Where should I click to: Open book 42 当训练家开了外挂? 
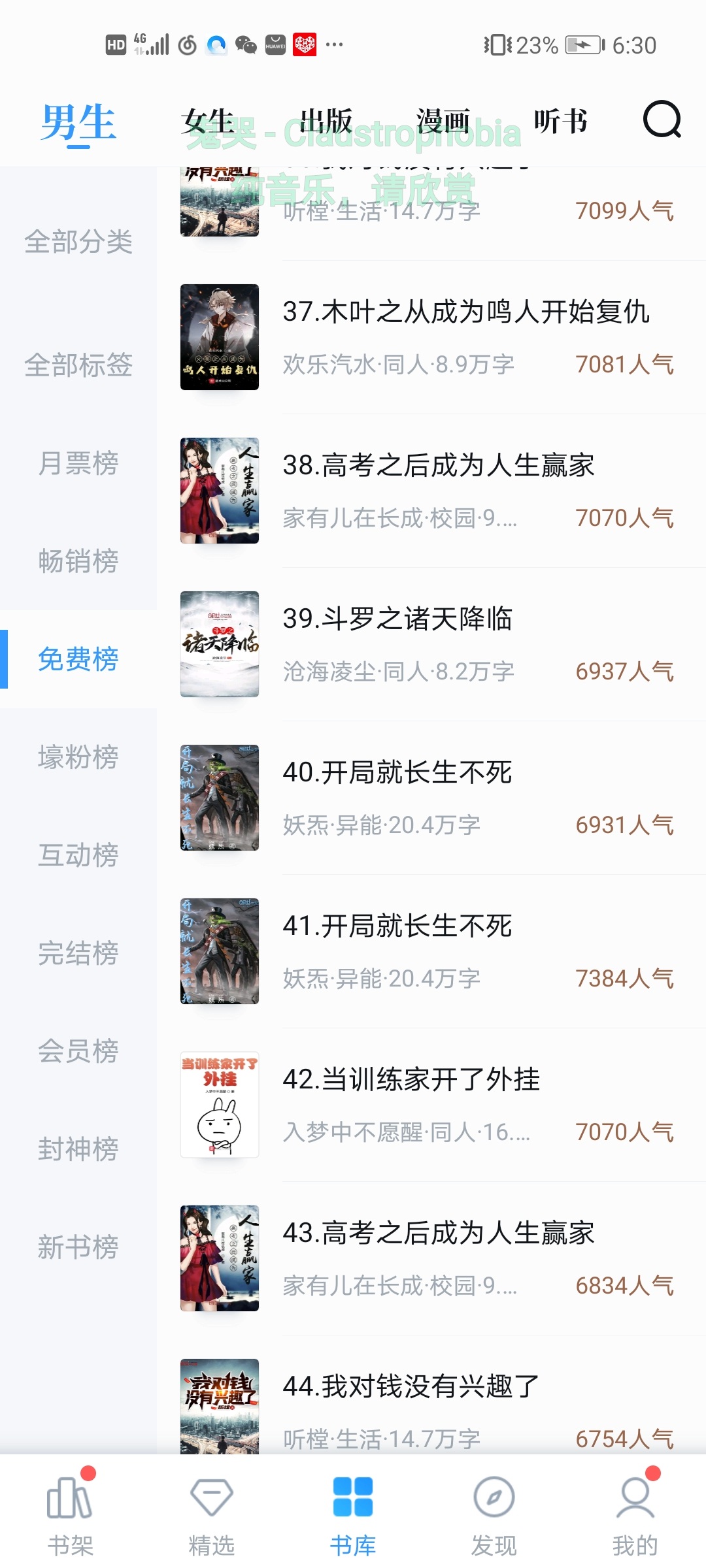[431, 1105]
